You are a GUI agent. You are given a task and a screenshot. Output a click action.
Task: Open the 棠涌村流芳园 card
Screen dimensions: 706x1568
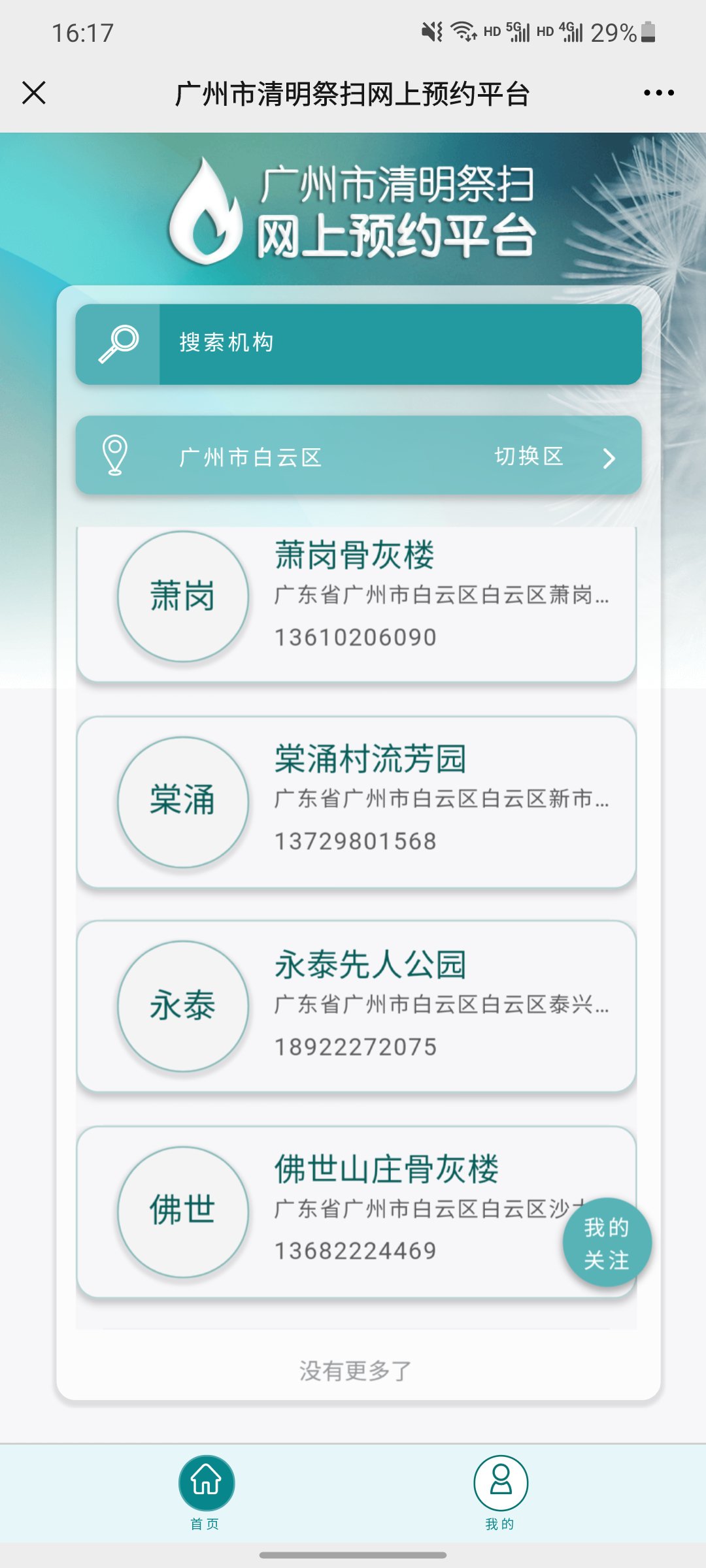[x=356, y=802]
